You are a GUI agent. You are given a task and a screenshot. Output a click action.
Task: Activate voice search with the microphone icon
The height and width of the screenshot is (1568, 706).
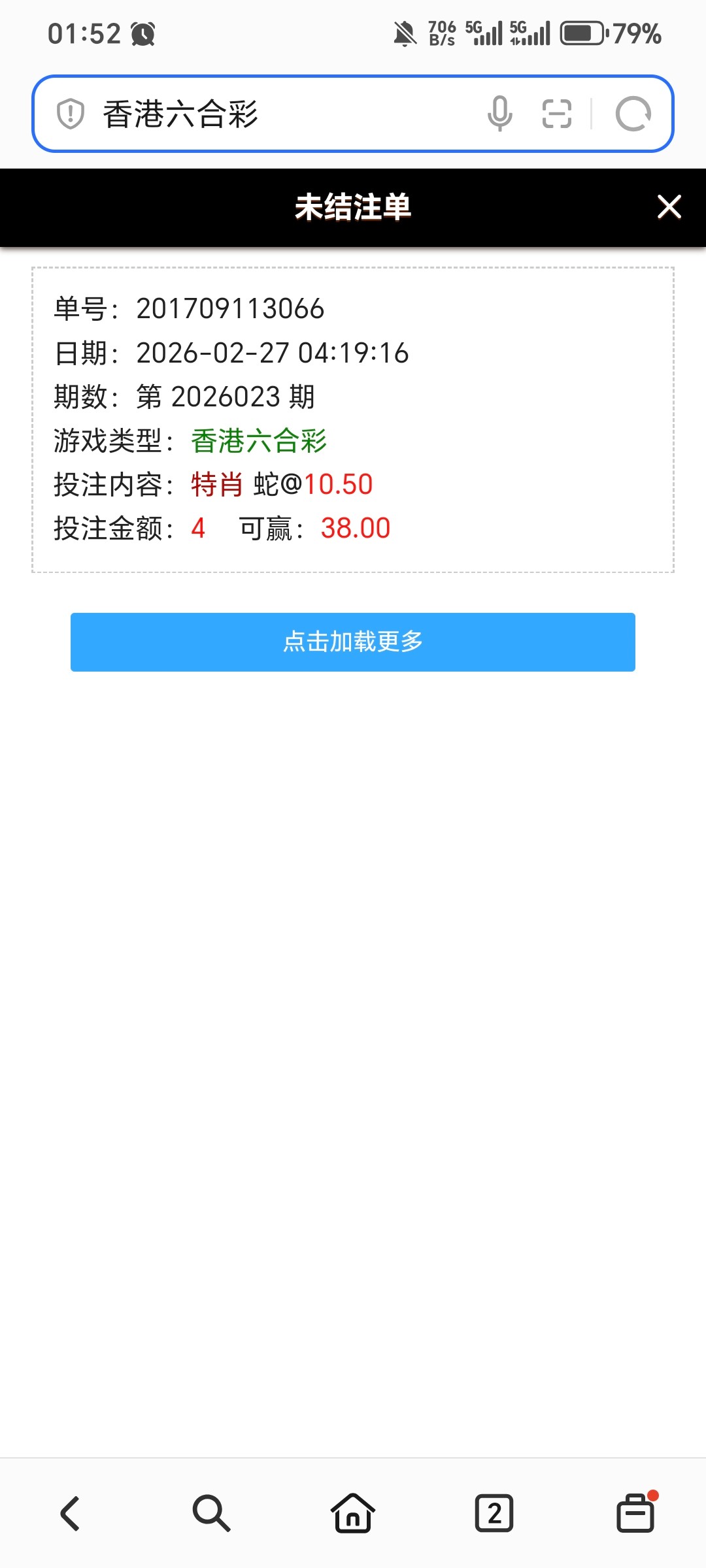[x=499, y=114]
